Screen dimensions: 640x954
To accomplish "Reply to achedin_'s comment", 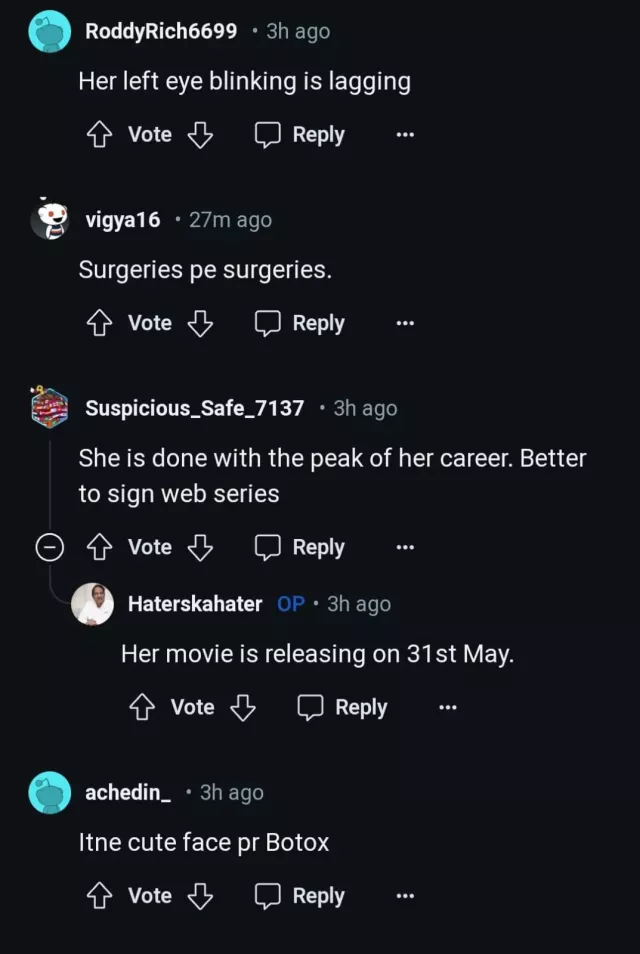I will [x=300, y=896].
